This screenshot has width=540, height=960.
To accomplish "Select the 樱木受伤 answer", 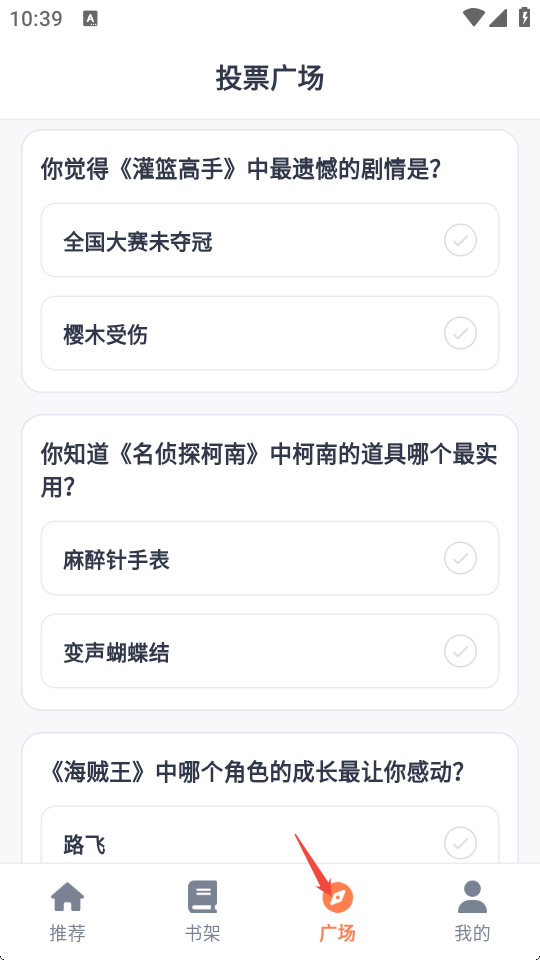I will (x=269, y=333).
